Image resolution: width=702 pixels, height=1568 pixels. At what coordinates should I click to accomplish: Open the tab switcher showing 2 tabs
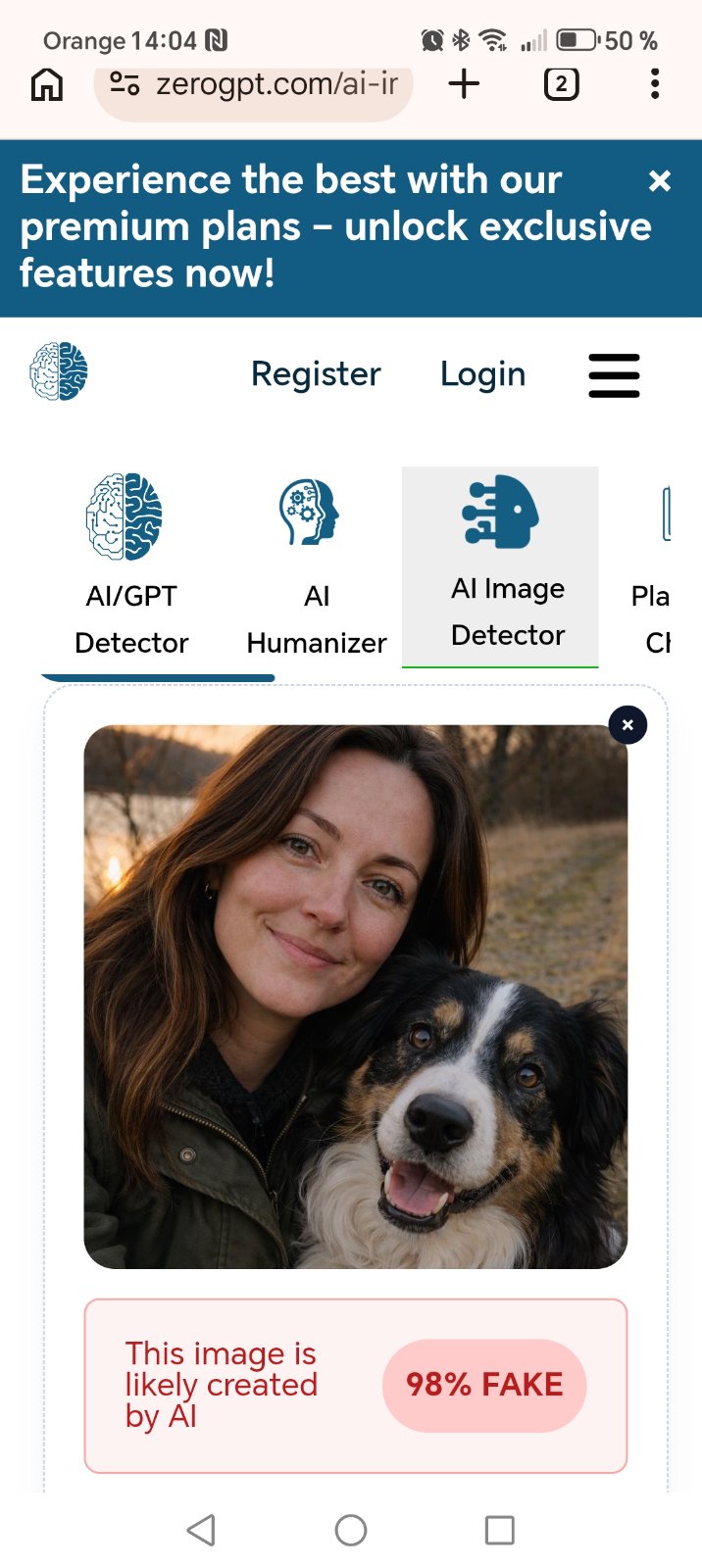(x=561, y=84)
